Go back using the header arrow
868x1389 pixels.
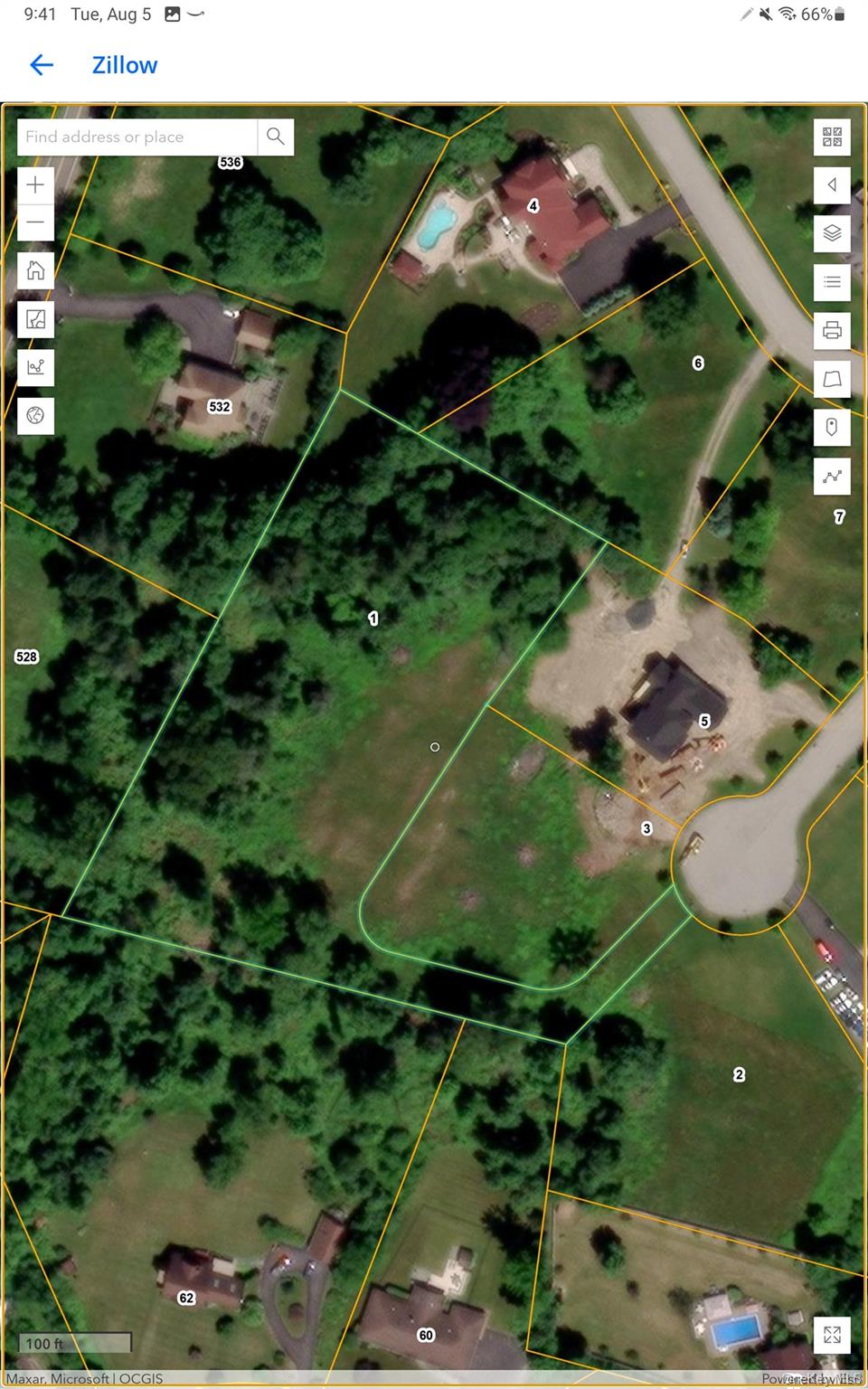coord(42,65)
